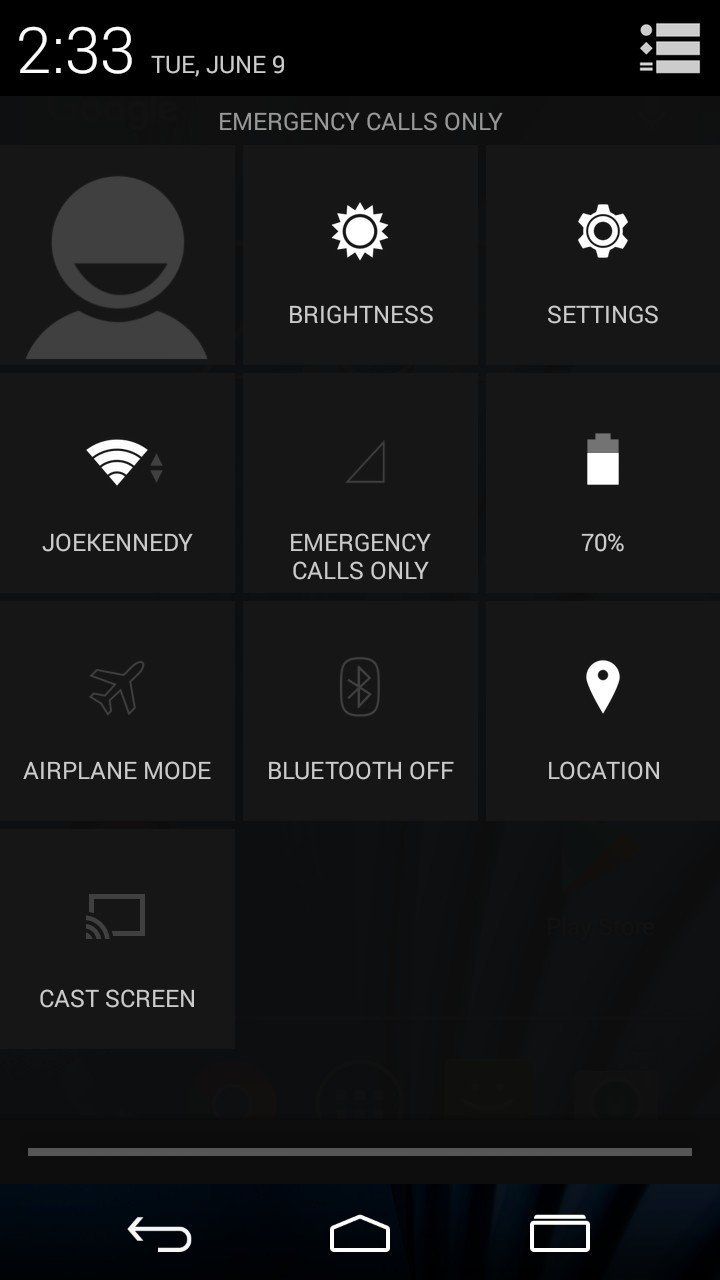The width and height of the screenshot is (720, 1280).
Task: Tap the EMERGENCY CALLS ONLY status banner
Action: click(x=360, y=121)
